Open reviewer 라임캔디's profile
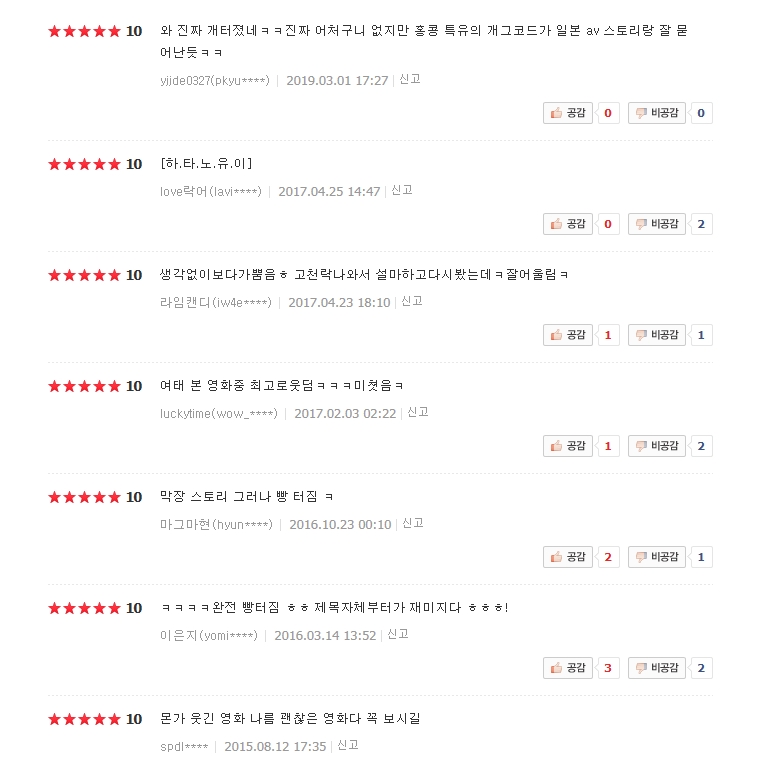The width and height of the screenshot is (767, 762). click(x=215, y=301)
